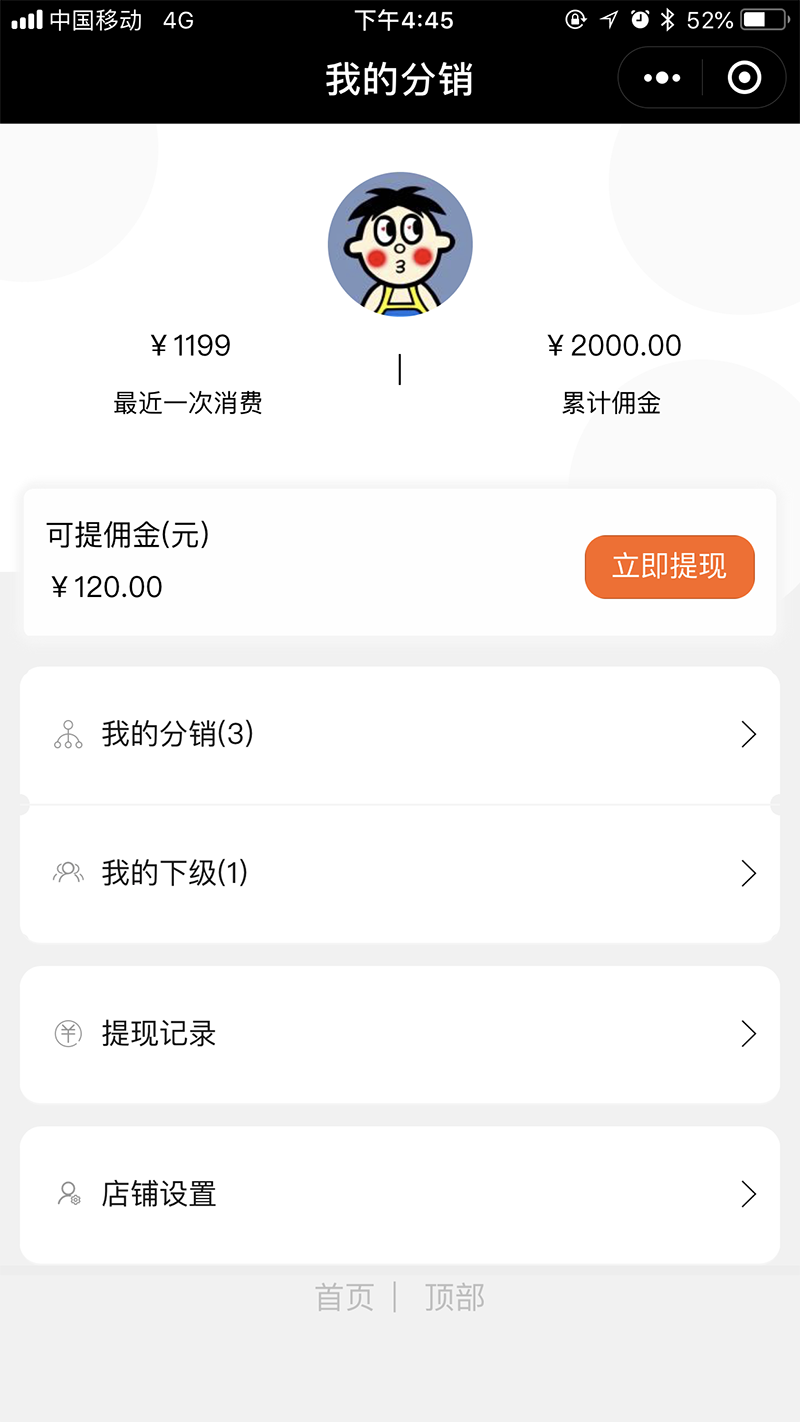800x1422 pixels.
Task: Click the 店铺设置 gear-person icon
Action: [x=67, y=1194]
